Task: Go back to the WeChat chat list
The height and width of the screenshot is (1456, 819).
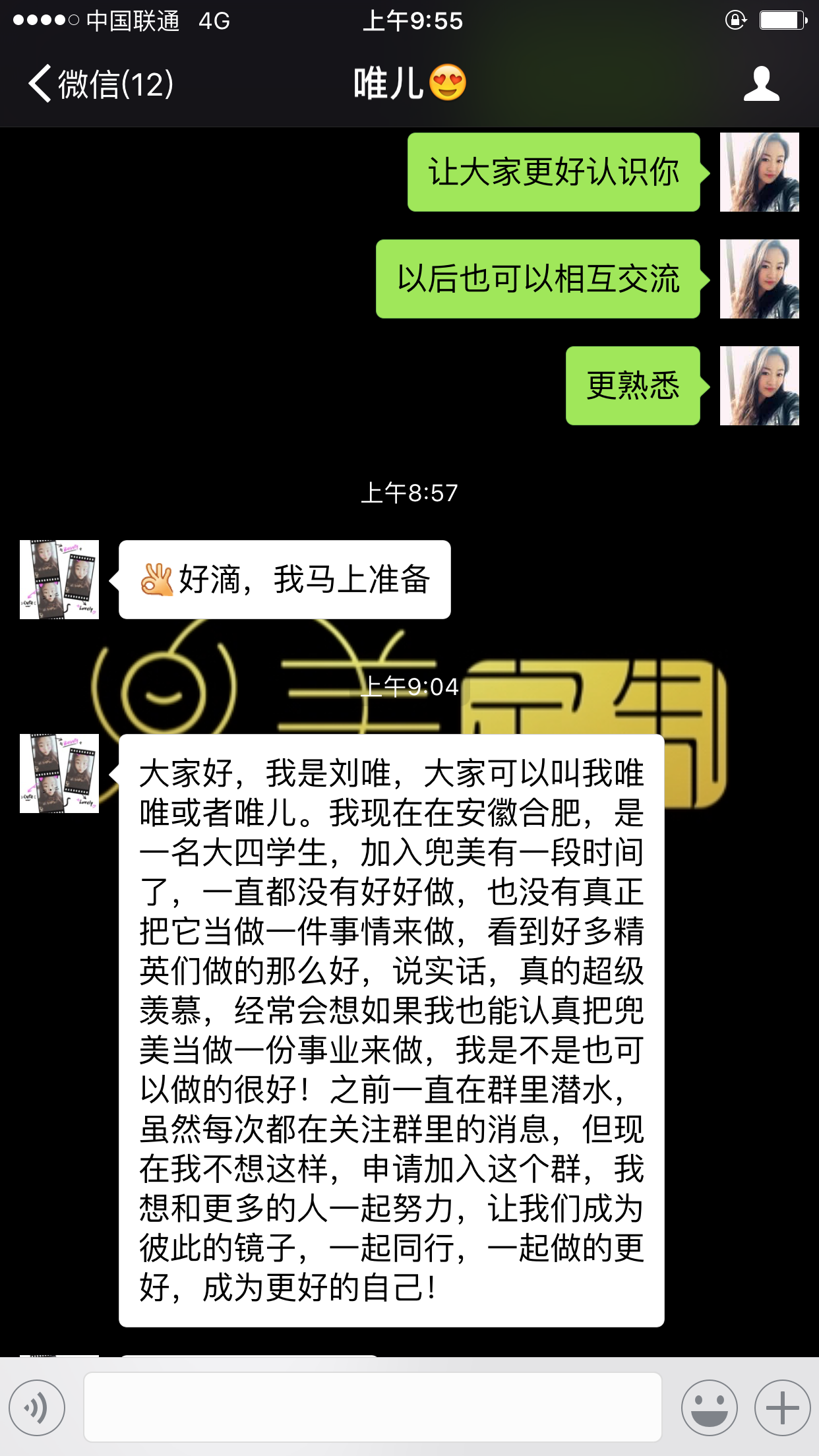Action: tap(99, 84)
